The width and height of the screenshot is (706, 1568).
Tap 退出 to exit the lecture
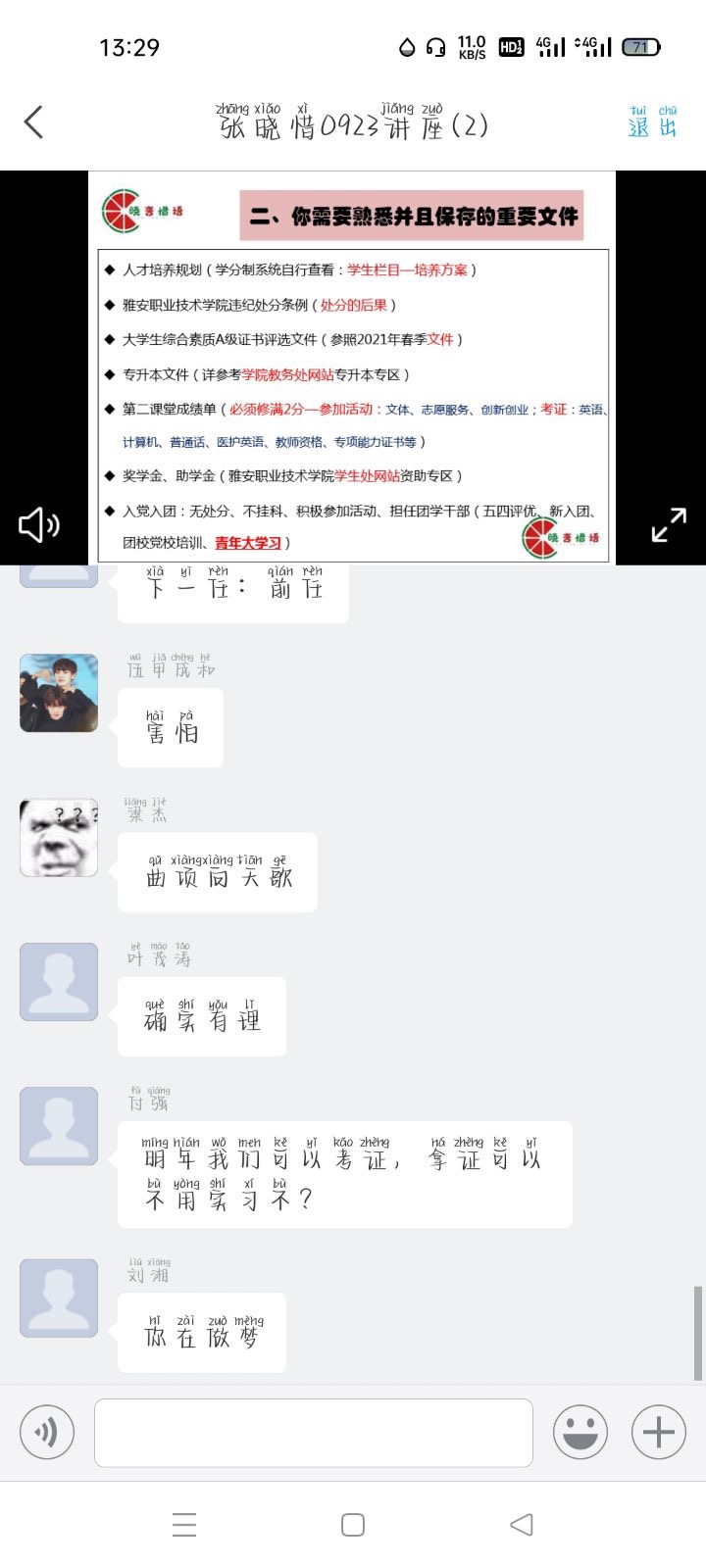pos(652,124)
